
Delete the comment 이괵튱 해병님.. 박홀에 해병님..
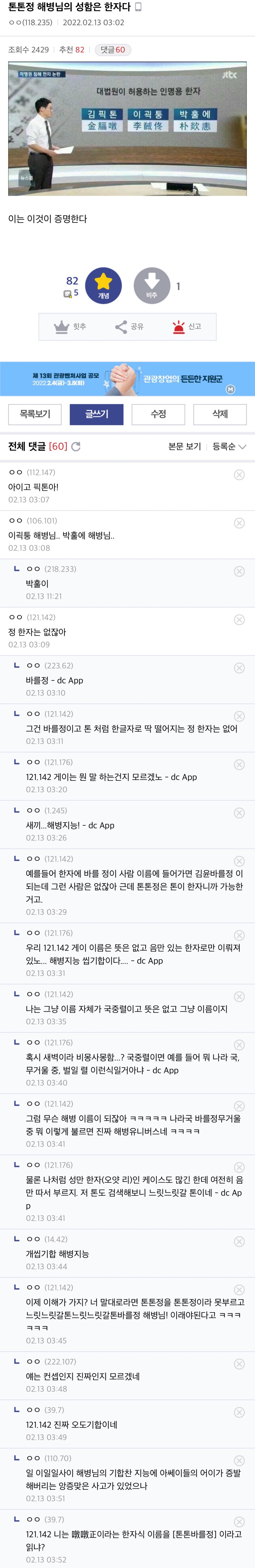(x=239, y=523)
